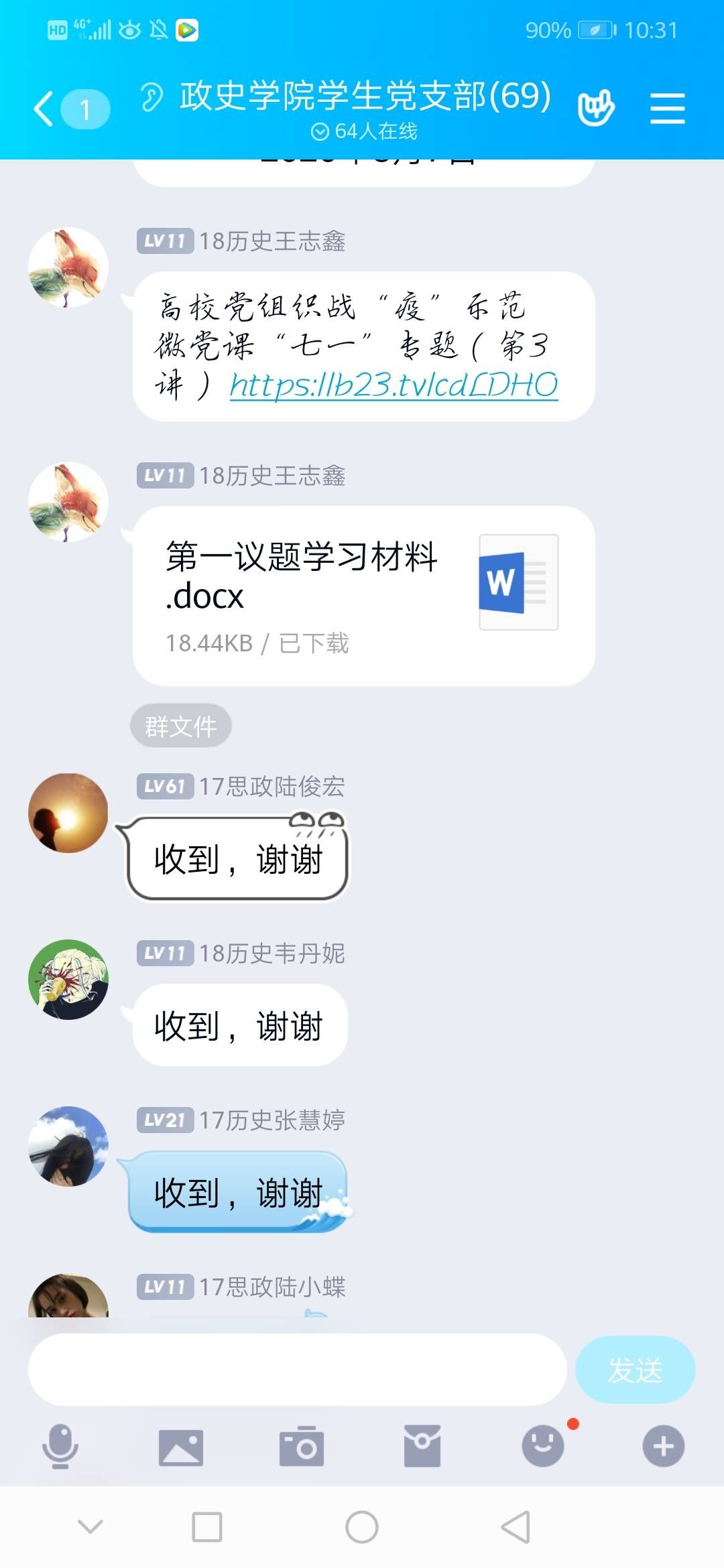The height and width of the screenshot is (1568, 724).
Task: Open 18历史韦丹妮's avatar profile
Action: click(x=68, y=979)
